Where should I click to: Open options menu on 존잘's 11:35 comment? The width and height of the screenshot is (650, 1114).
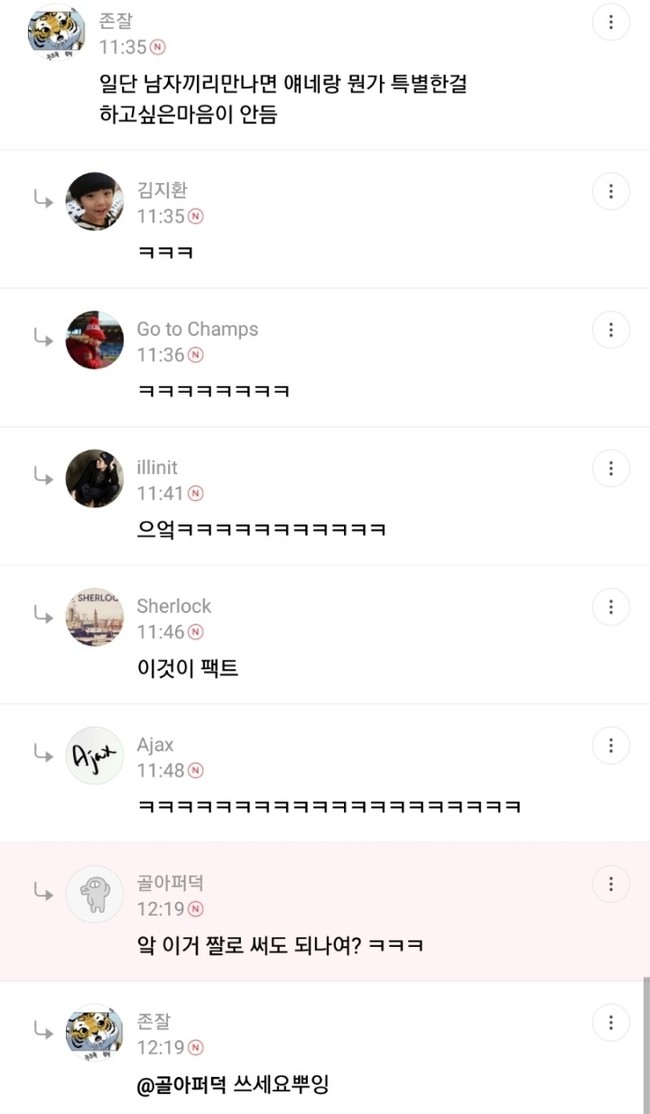(610, 22)
